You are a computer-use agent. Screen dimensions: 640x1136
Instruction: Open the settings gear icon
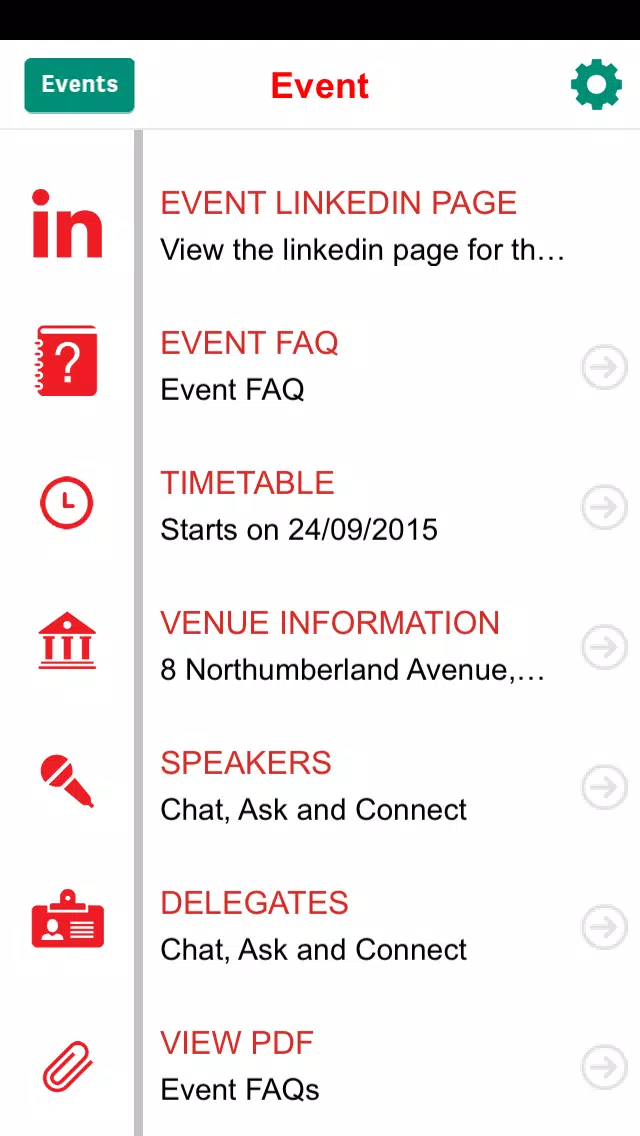tap(596, 85)
